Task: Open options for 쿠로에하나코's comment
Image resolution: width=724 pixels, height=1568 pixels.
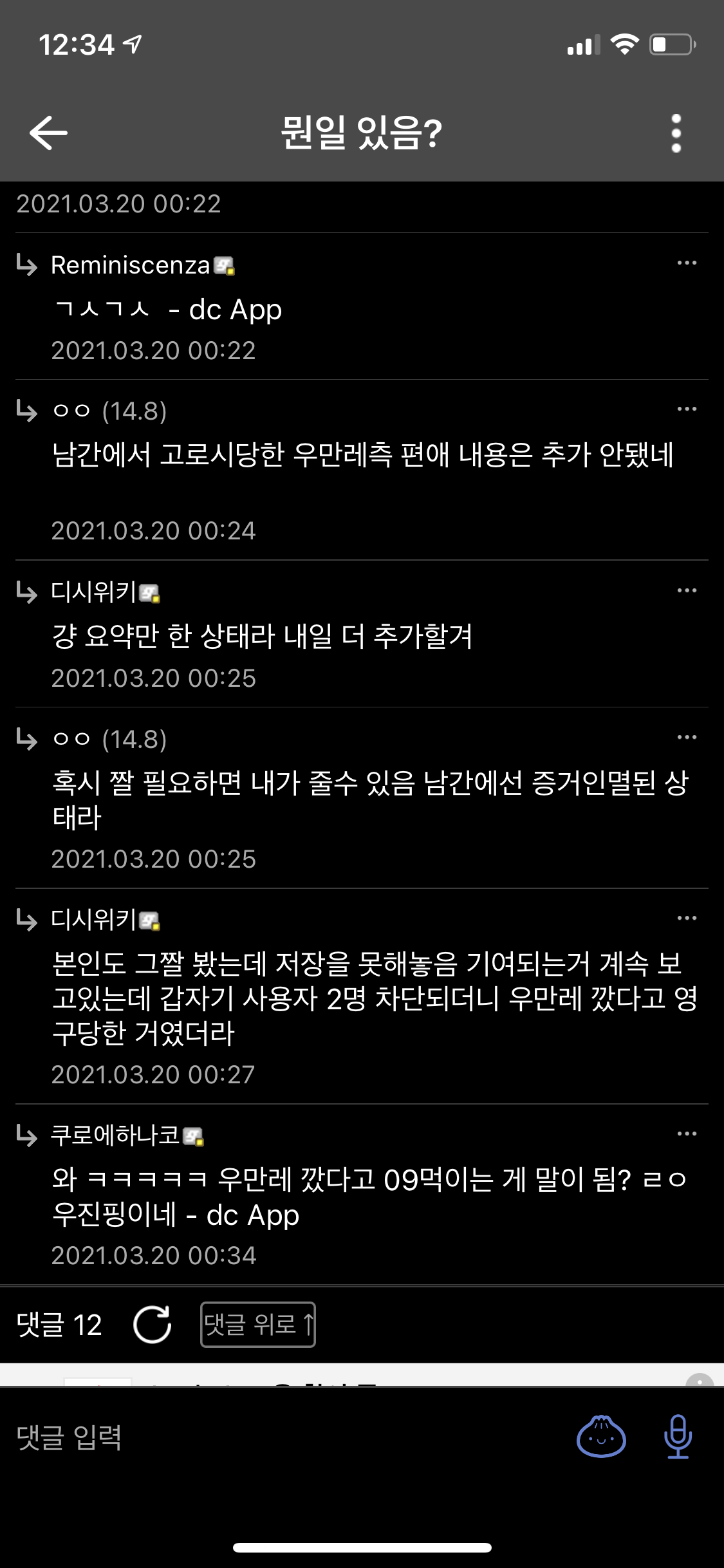Action: (686, 1134)
